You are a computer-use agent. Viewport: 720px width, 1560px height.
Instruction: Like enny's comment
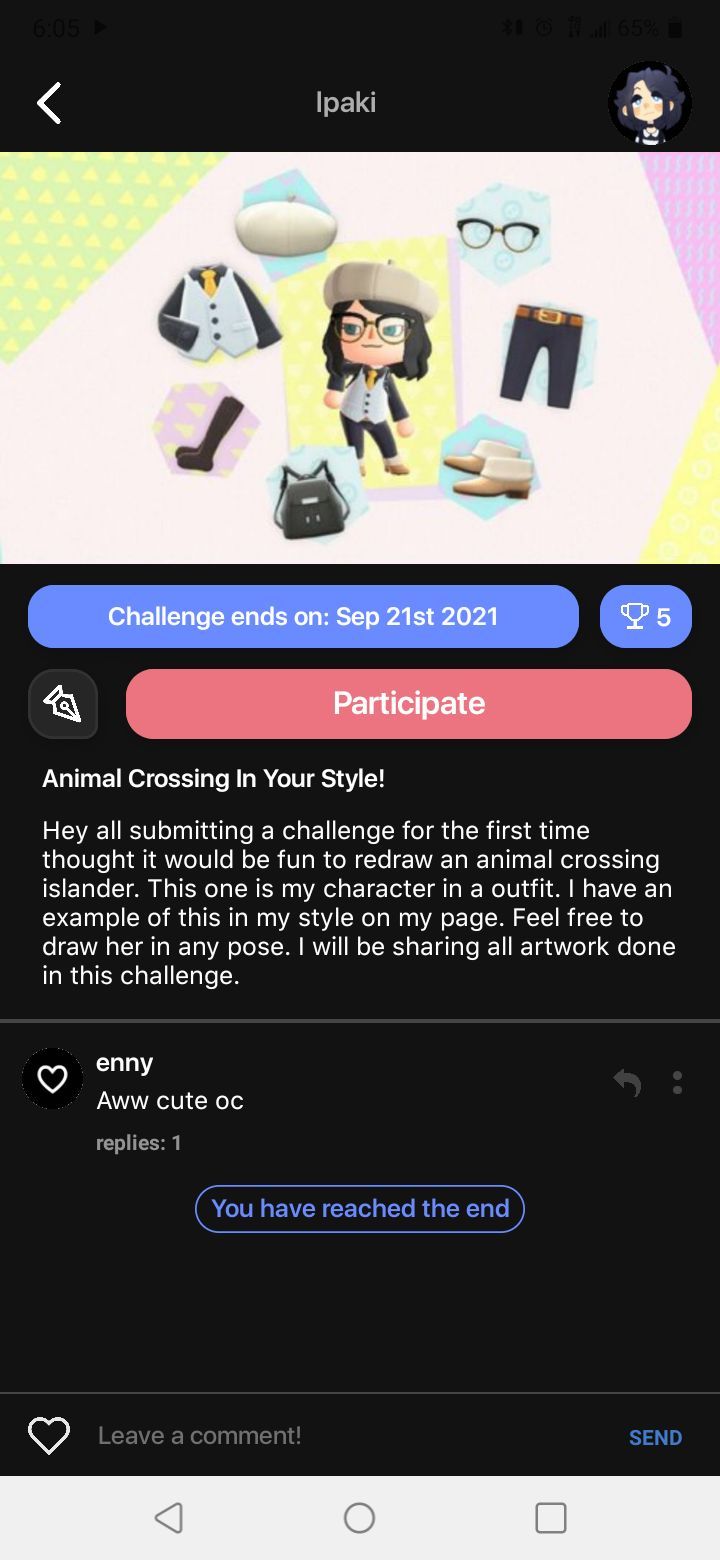(x=52, y=1079)
